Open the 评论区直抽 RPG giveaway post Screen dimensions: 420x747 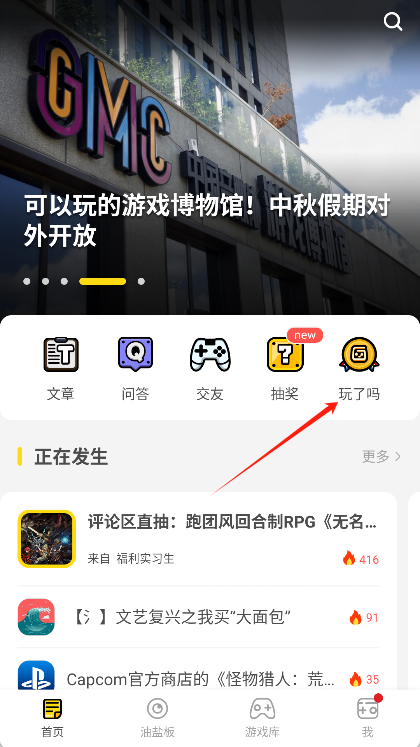coord(199,539)
